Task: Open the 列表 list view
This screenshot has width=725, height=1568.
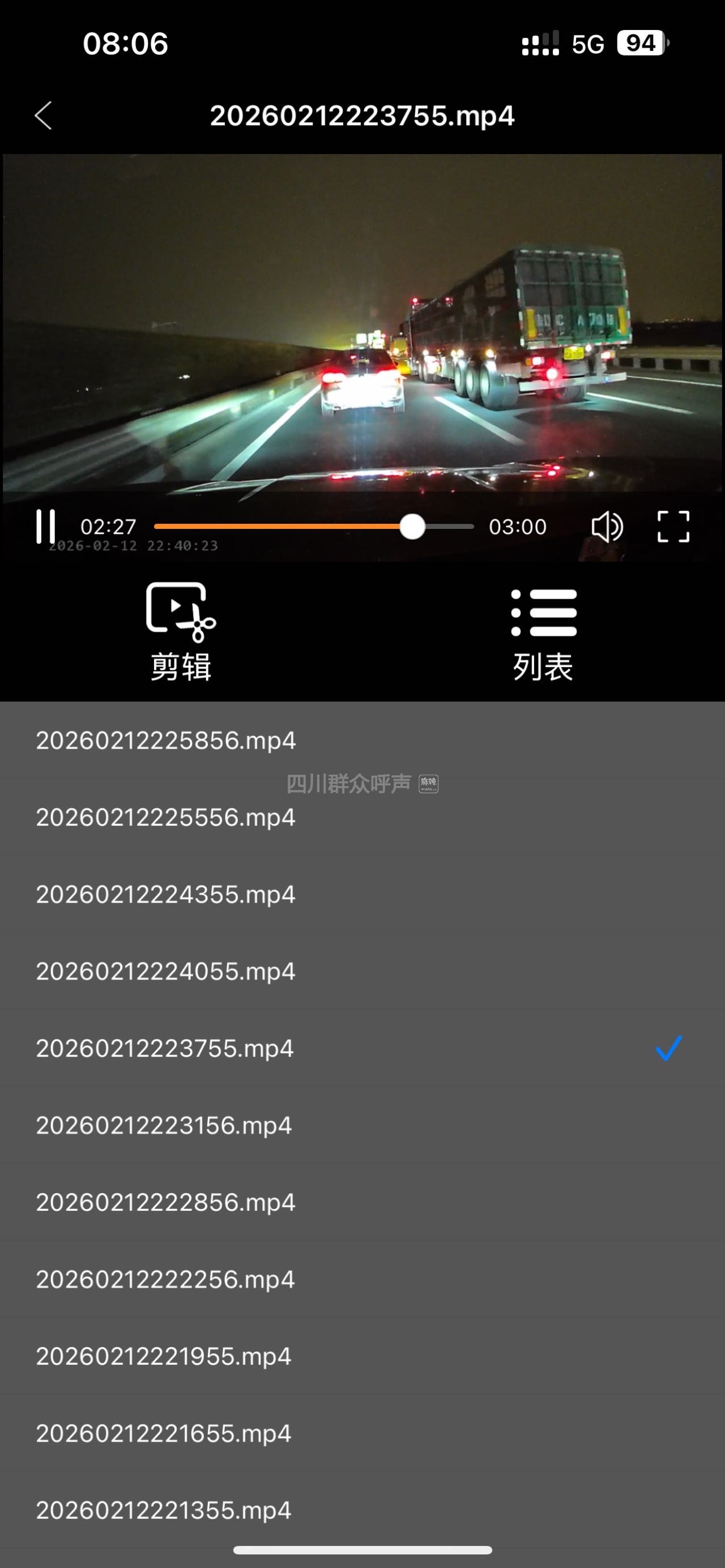Action: tap(543, 633)
